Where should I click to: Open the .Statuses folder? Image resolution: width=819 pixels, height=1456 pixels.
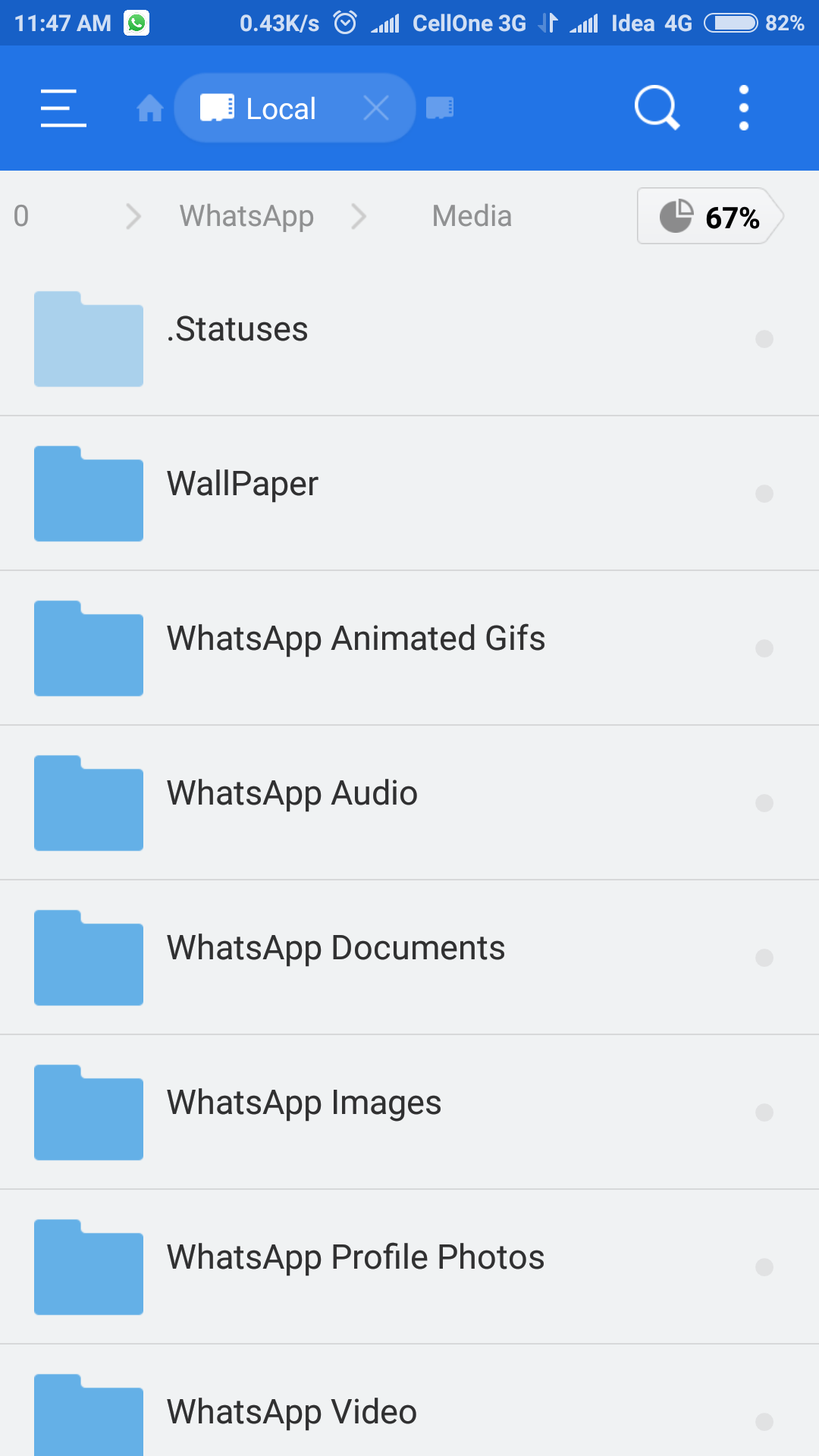point(237,330)
